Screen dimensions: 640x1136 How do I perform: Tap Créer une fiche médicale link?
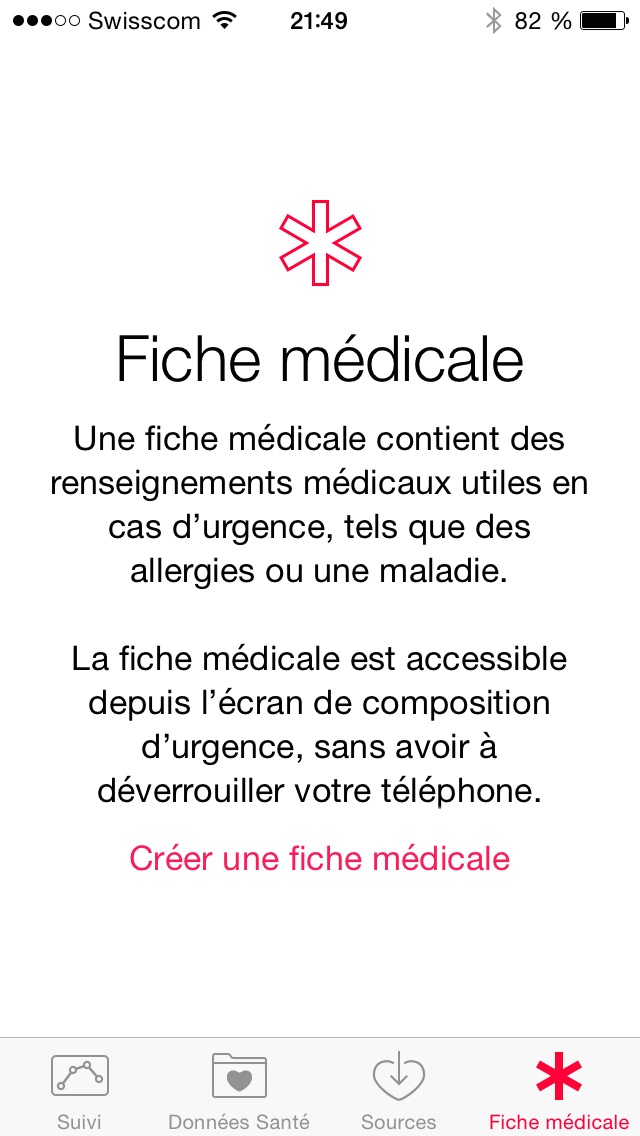[320, 858]
